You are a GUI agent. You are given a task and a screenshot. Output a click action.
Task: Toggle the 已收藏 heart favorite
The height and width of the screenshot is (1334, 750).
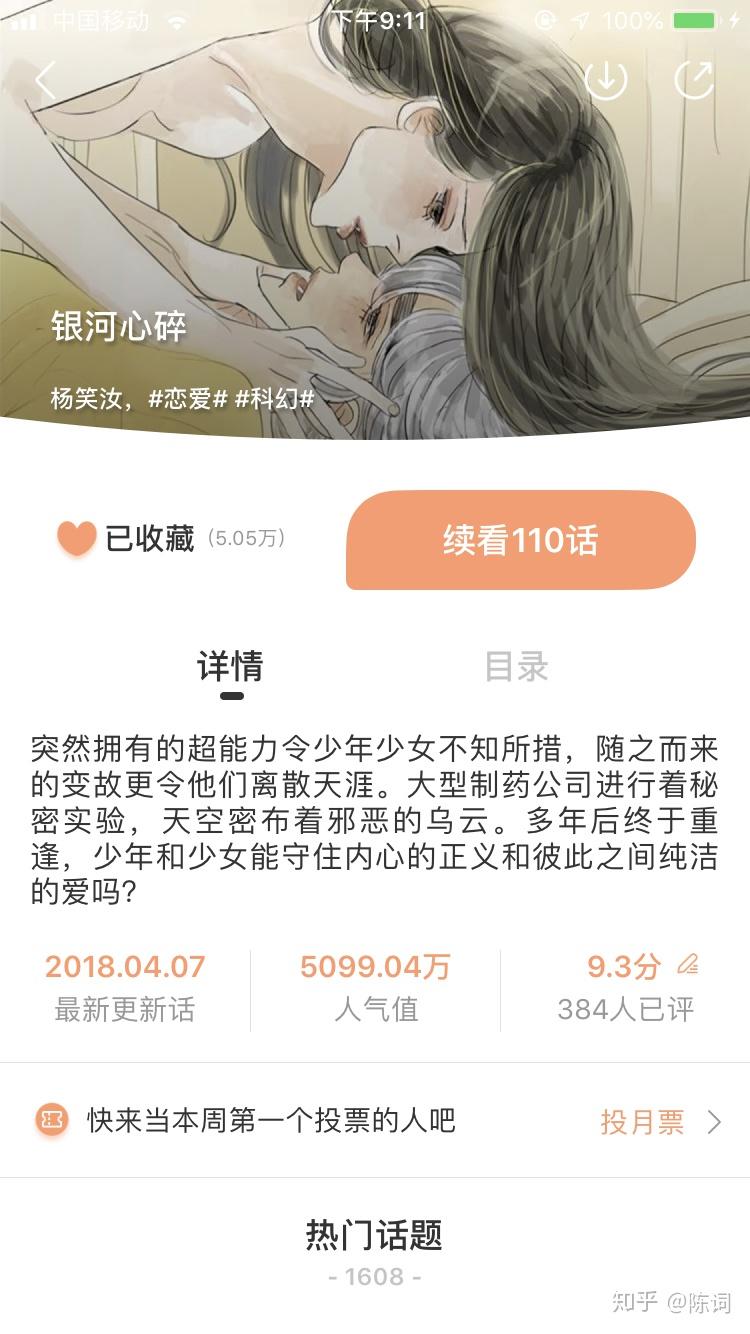pos(76,539)
